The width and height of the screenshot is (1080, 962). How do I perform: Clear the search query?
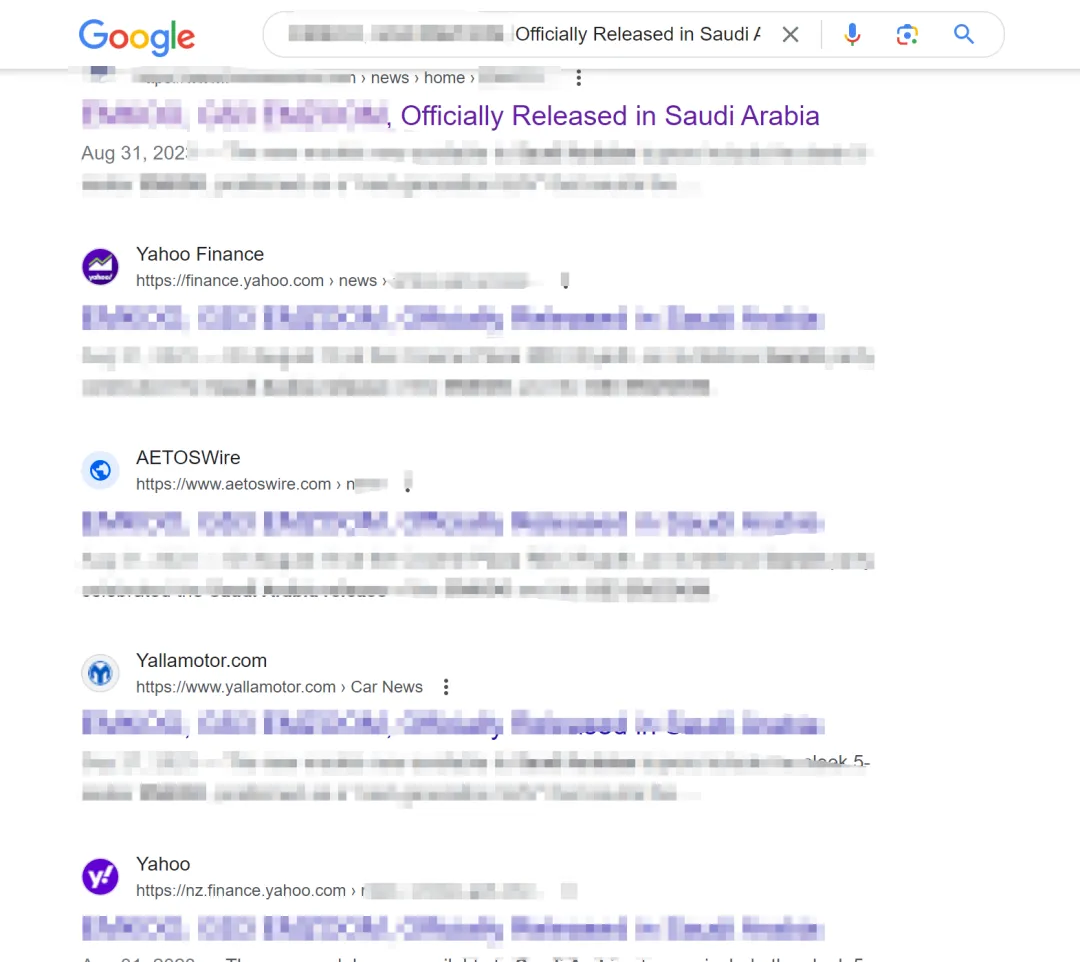click(x=790, y=35)
